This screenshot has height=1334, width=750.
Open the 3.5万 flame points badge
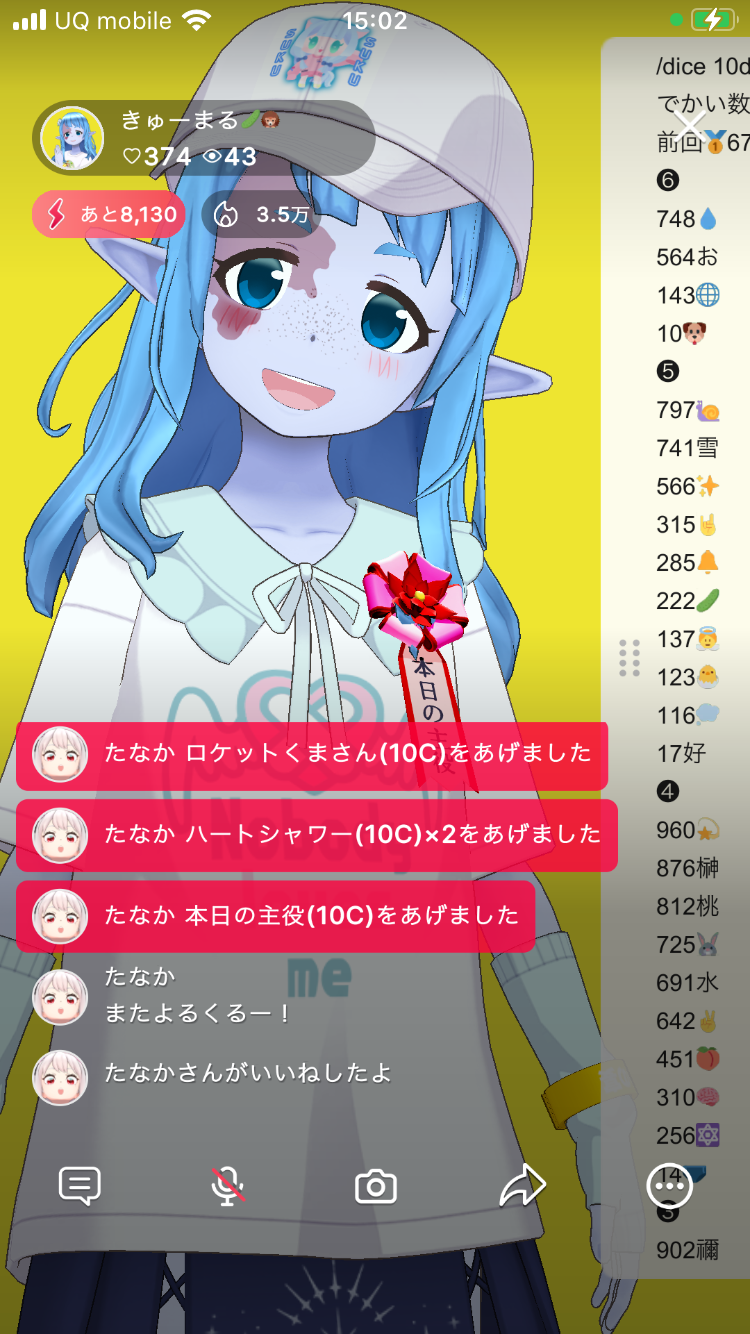[x=261, y=214]
